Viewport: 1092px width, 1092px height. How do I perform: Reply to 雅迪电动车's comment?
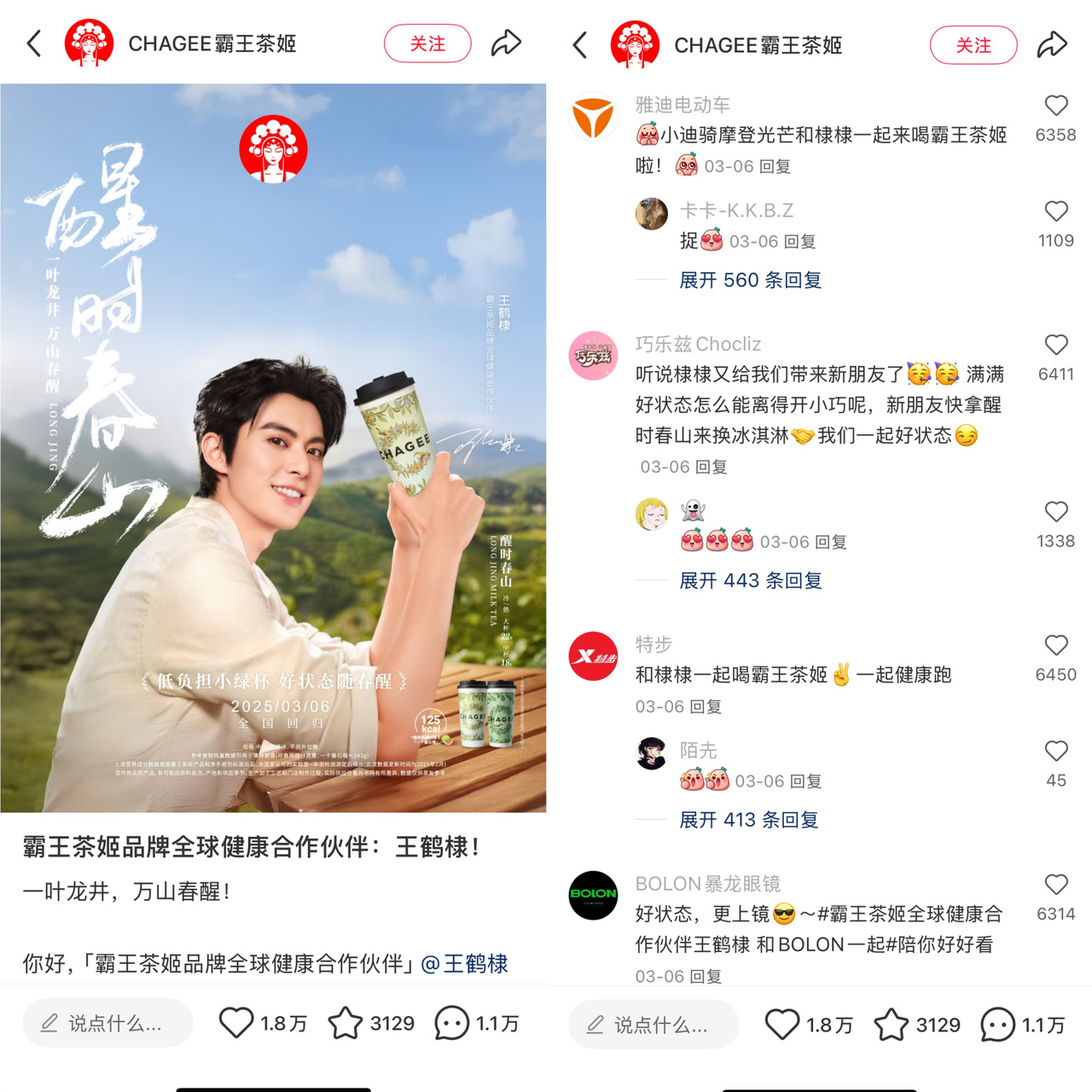775,166
